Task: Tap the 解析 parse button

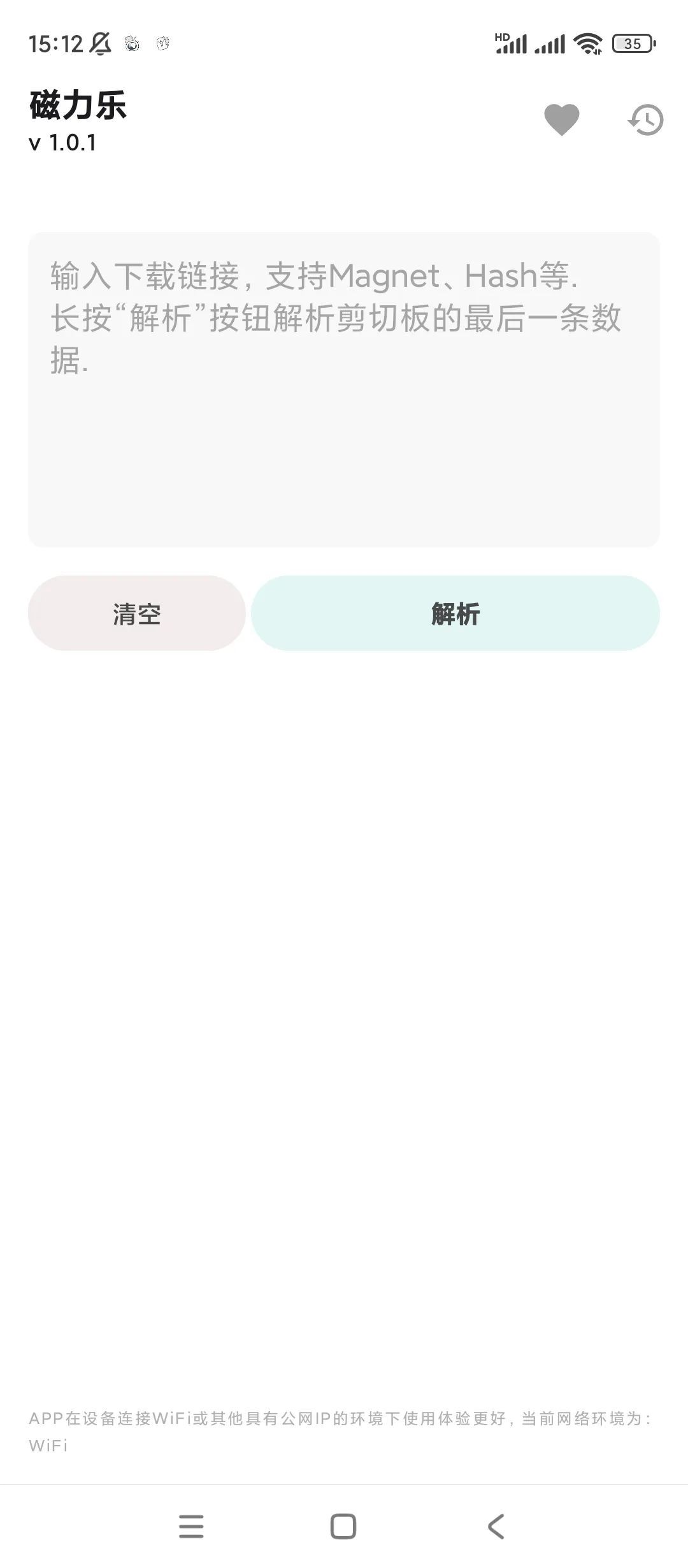Action: [x=455, y=613]
